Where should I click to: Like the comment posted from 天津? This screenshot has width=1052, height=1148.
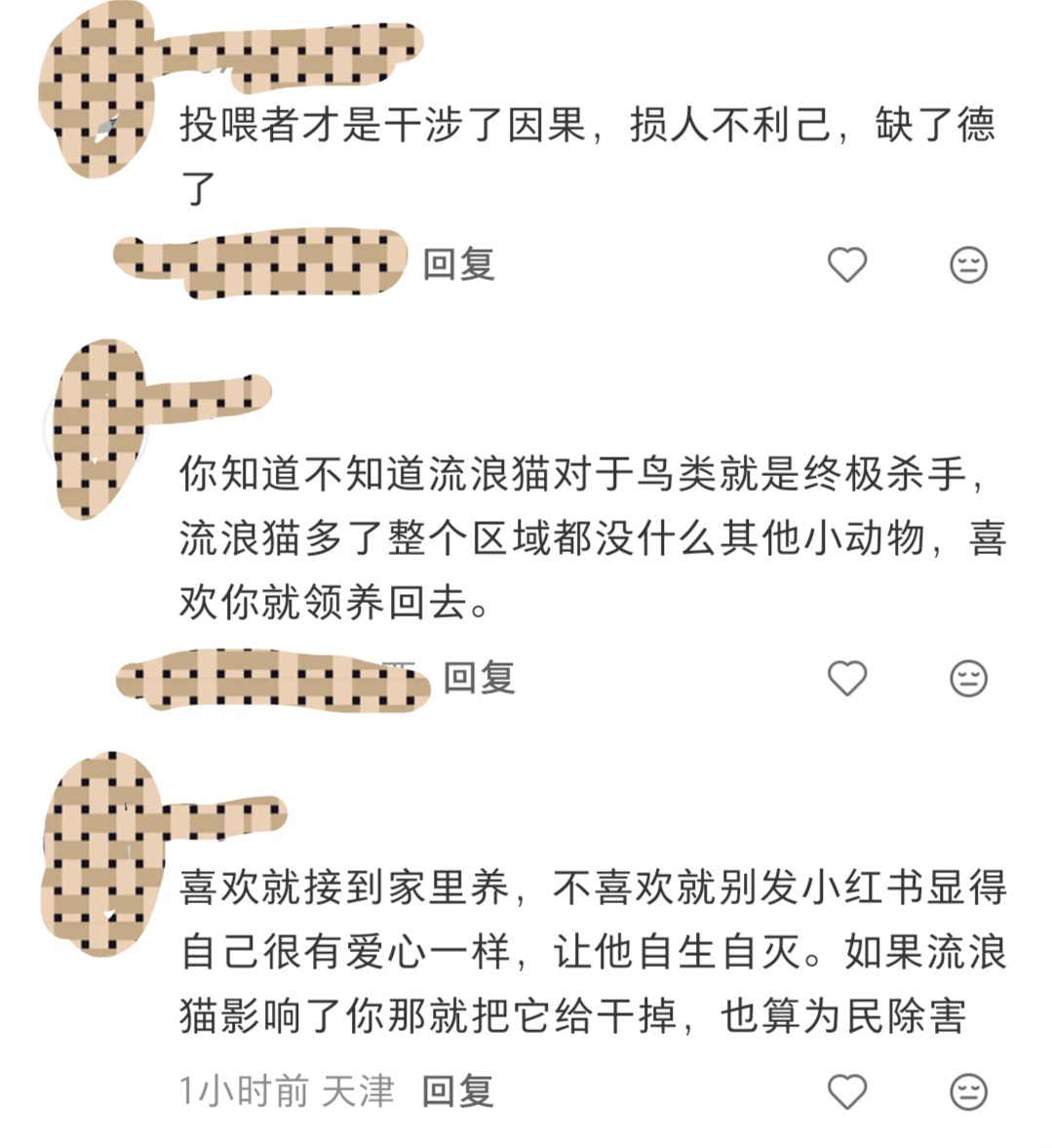847,1089
